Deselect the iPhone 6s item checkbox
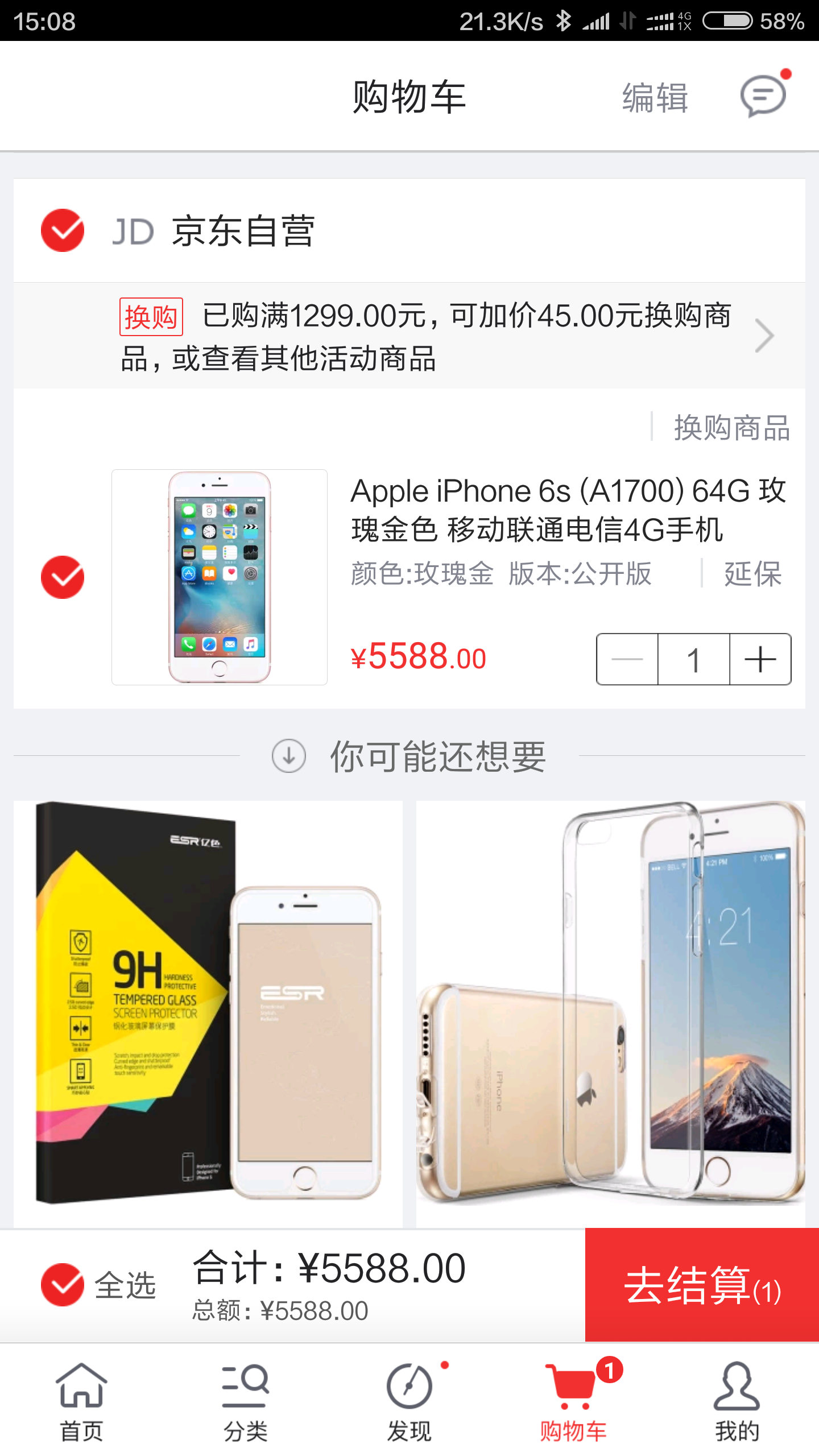The width and height of the screenshot is (819, 1456). (x=63, y=577)
